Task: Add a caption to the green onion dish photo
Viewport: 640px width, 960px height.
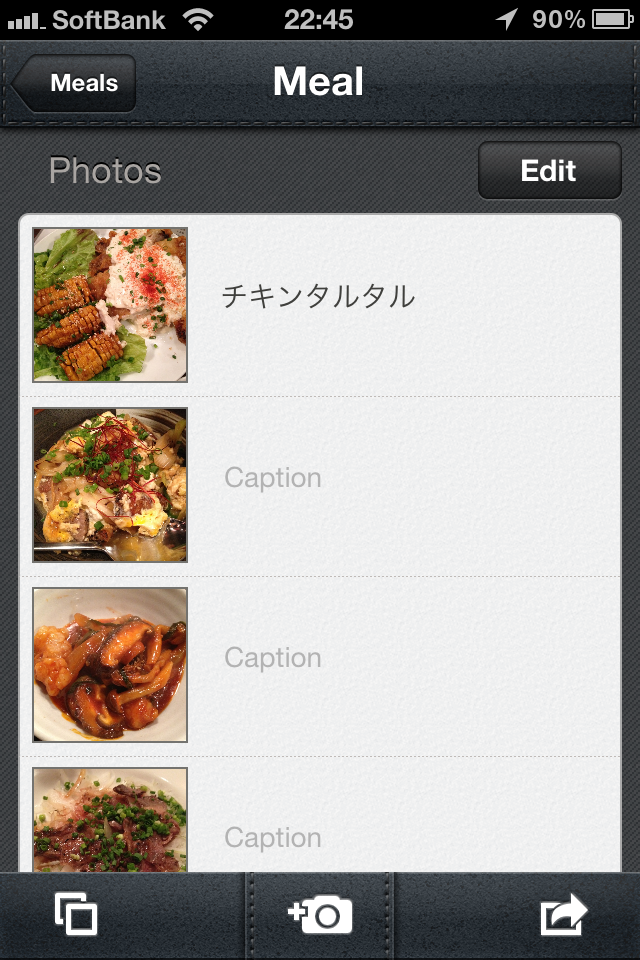Action: pyautogui.click(x=273, y=838)
